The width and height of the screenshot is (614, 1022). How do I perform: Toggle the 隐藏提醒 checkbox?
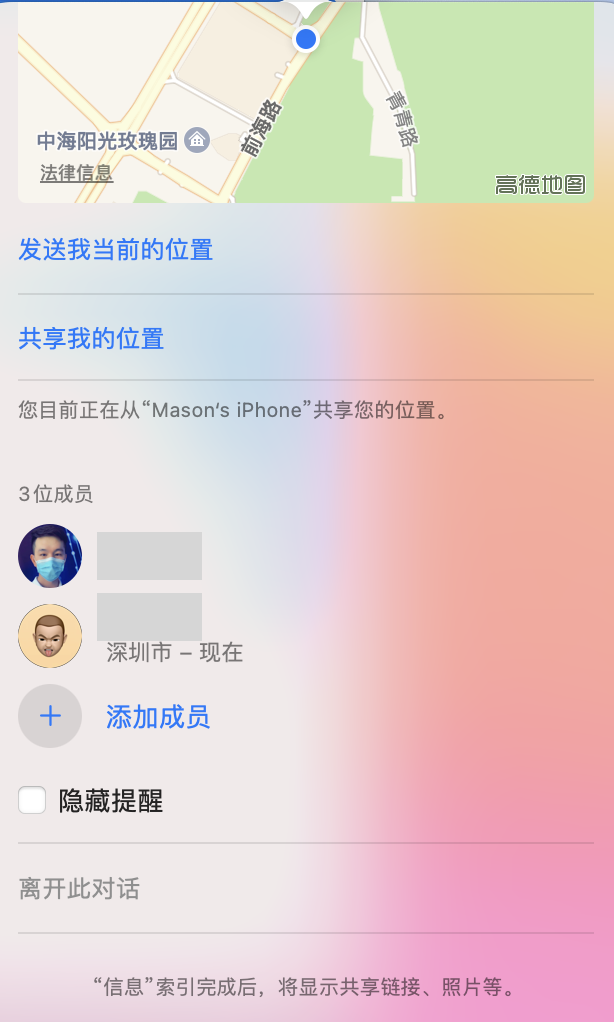tap(32, 801)
